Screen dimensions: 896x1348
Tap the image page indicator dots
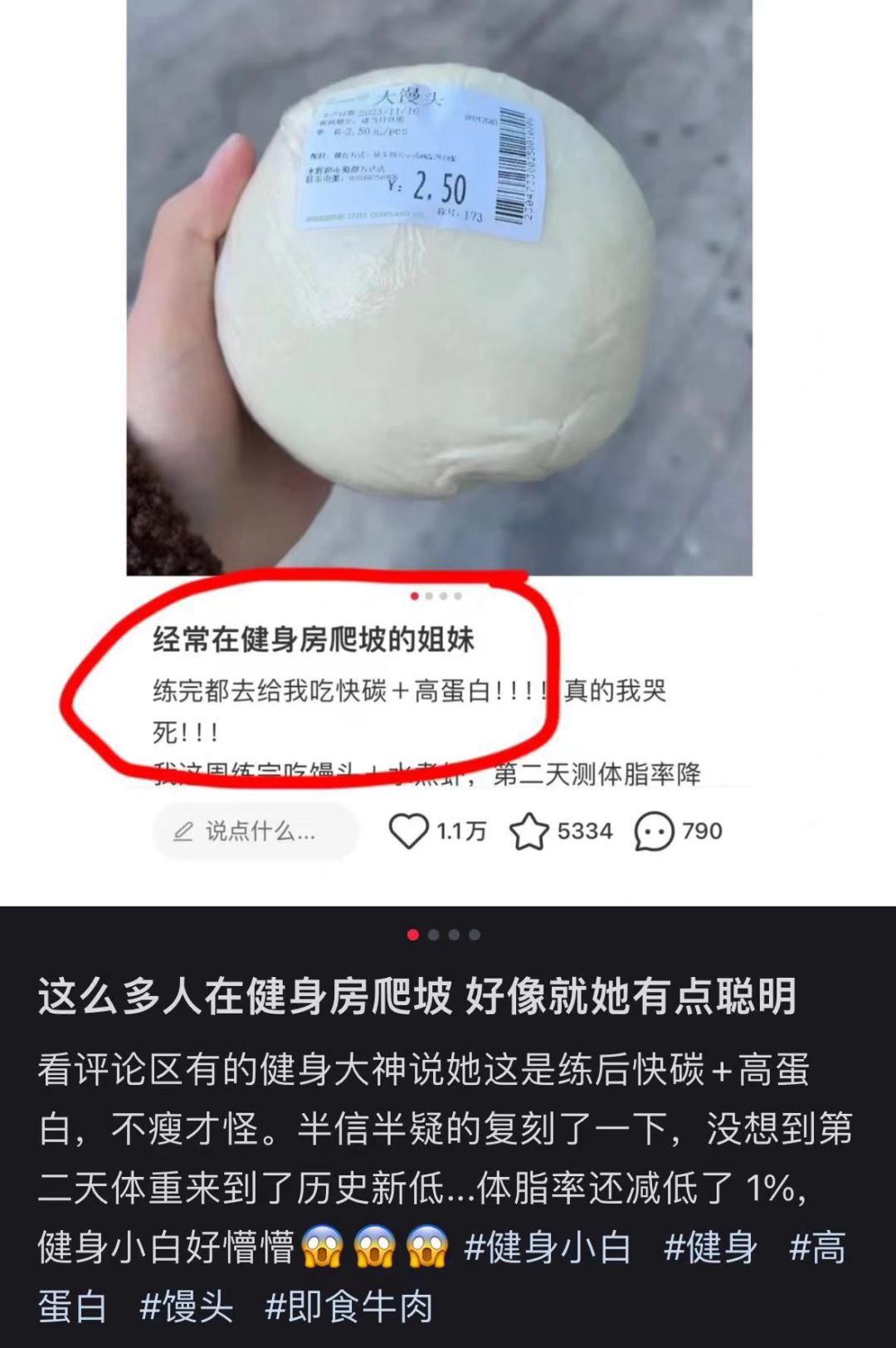(x=443, y=935)
